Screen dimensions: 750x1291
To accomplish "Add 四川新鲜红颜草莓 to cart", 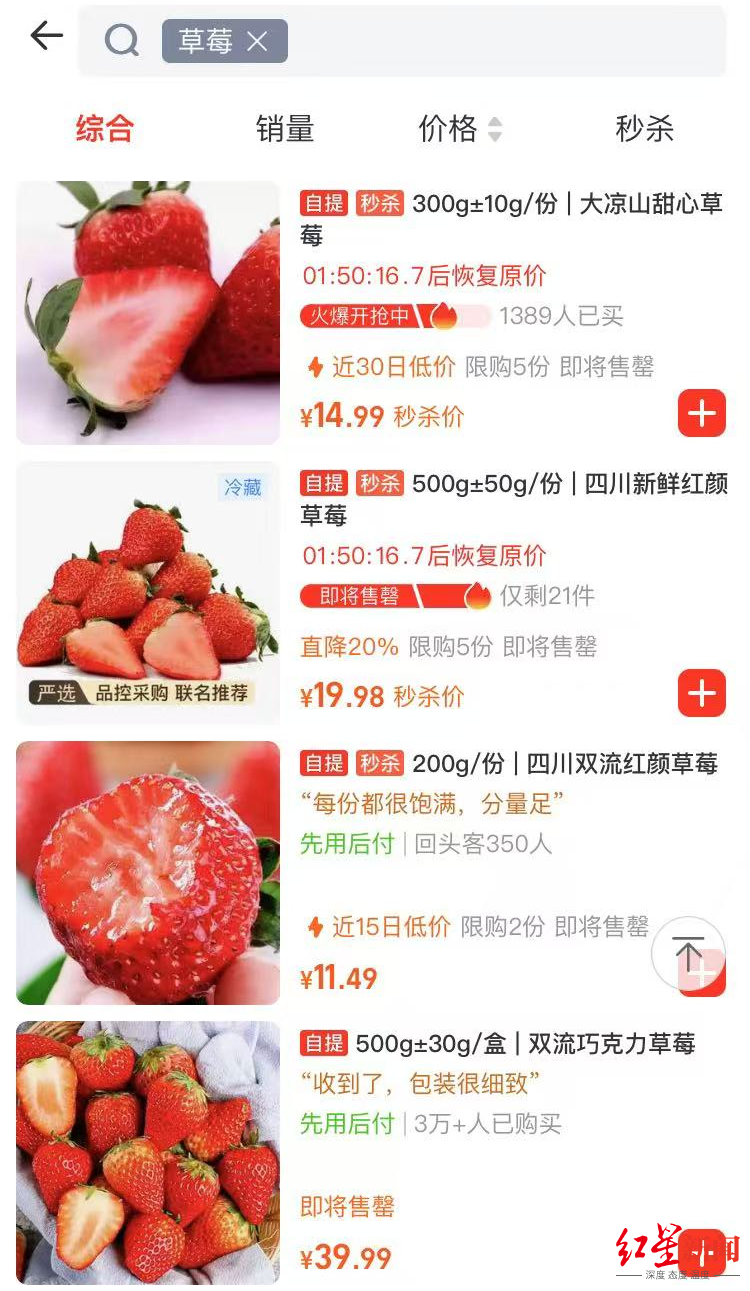I will pyautogui.click(x=701, y=693).
